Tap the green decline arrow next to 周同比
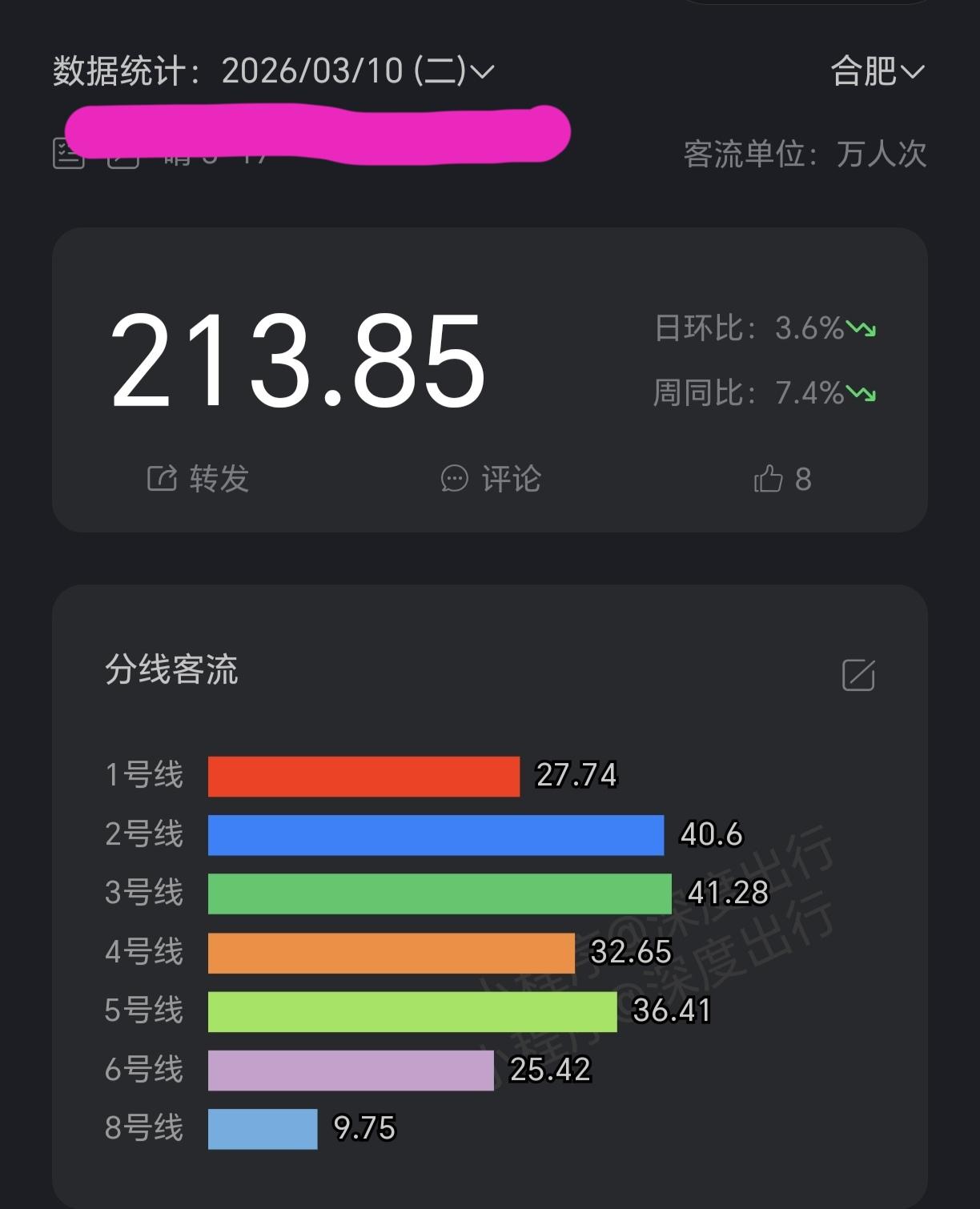The height and width of the screenshot is (1209, 980). pos(862,392)
